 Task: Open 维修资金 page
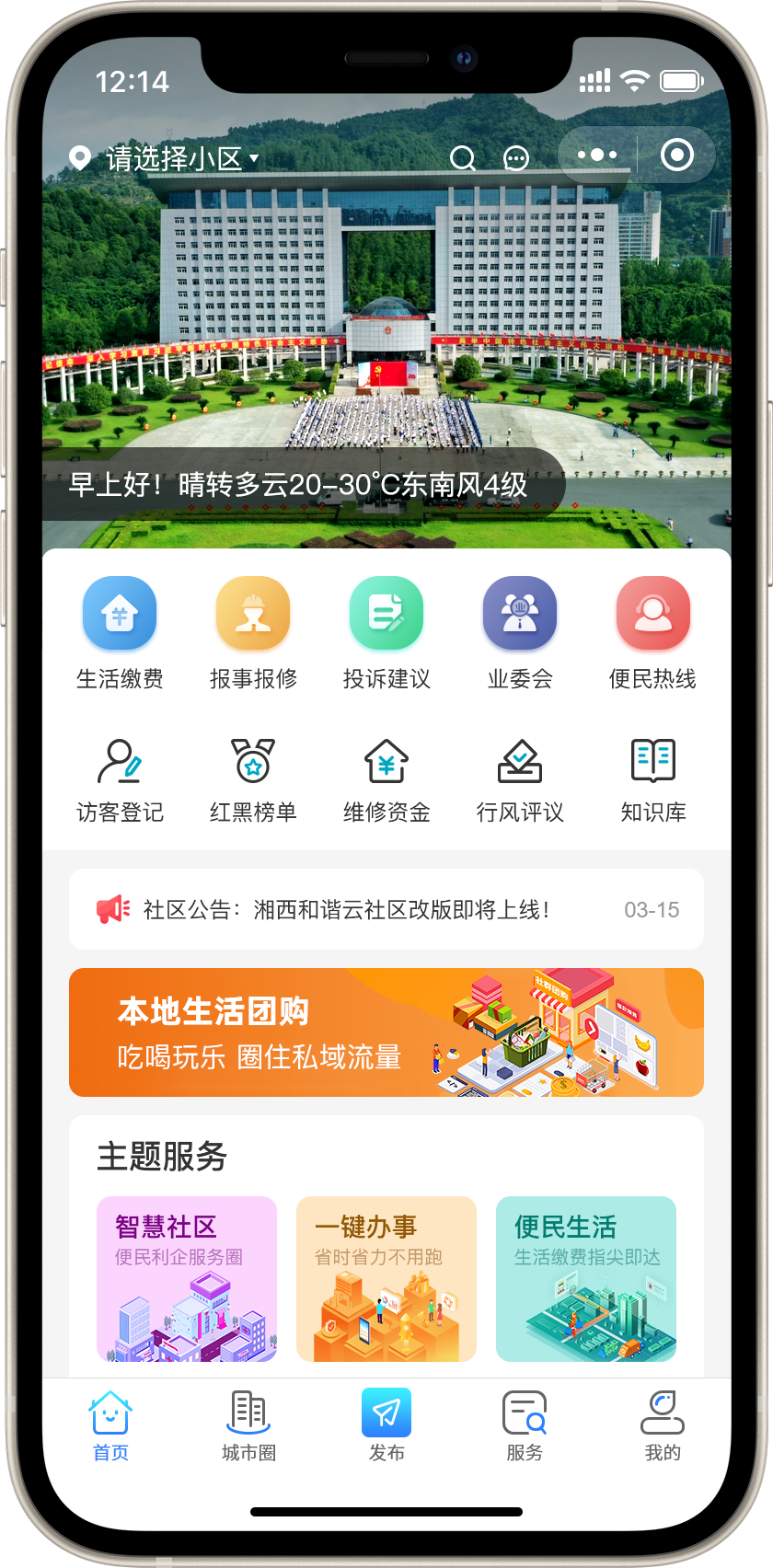386,779
